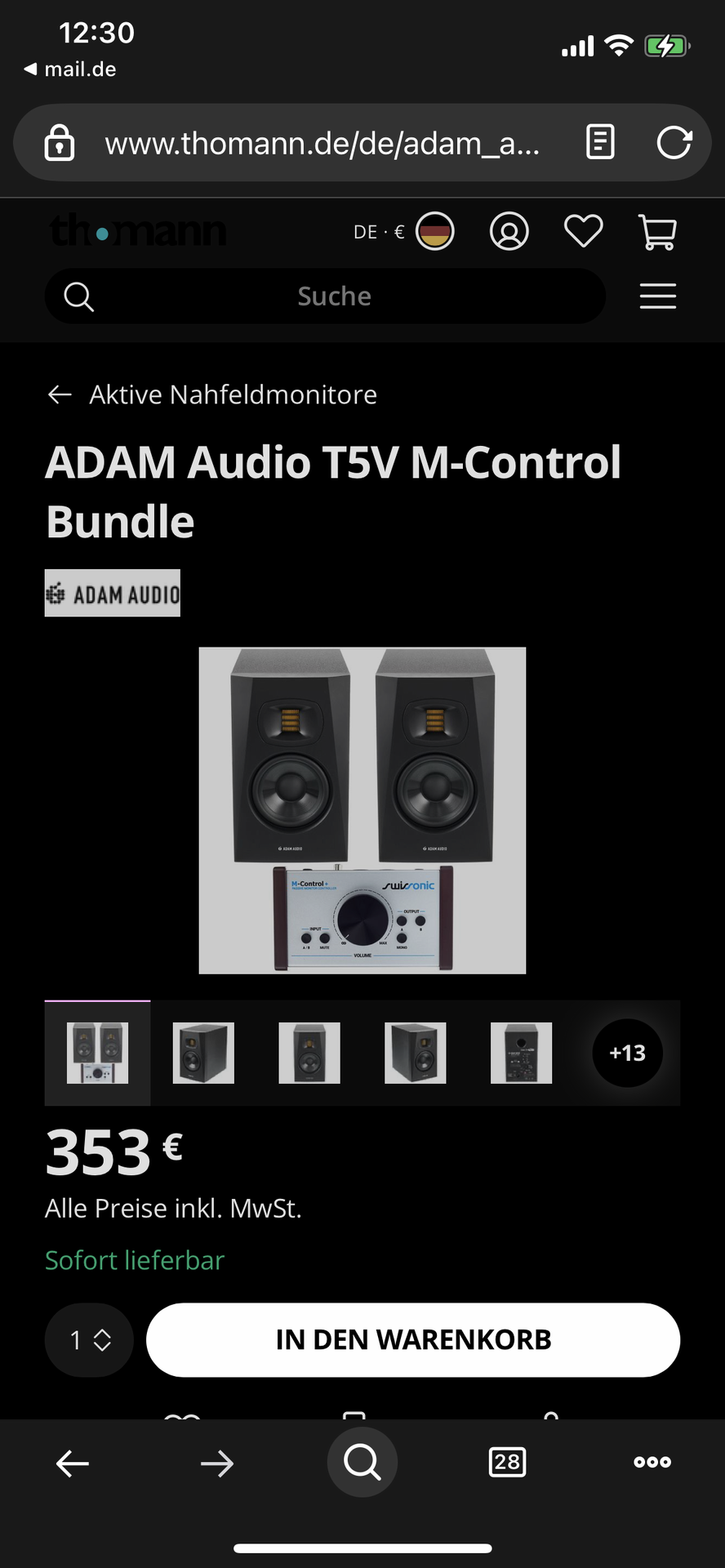Viewport: 725px width, 1568px height.
Task: Enlarge the main bundle product image
Action: pyautogui.click(x=362, y=810)
